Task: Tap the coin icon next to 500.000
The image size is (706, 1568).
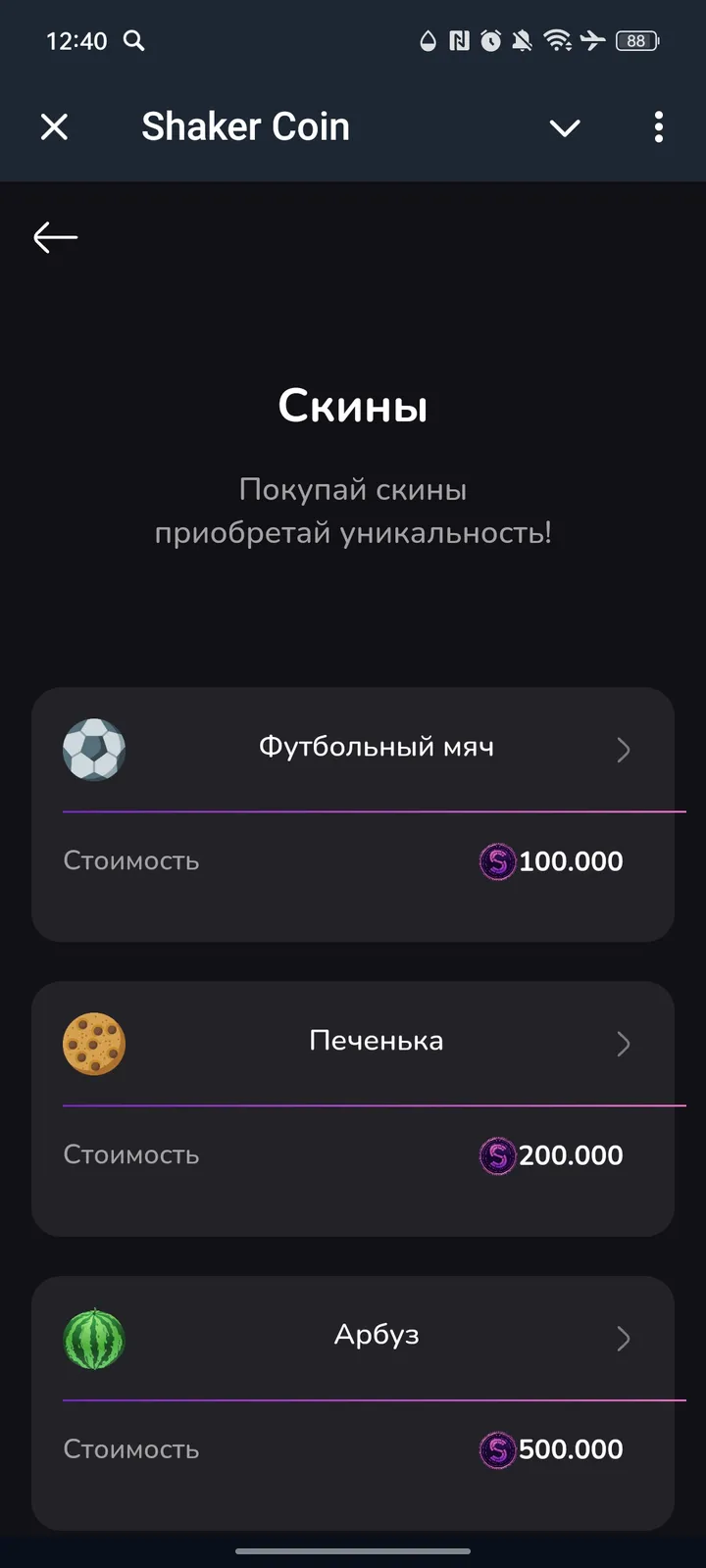Action: [x=497, y=1450]
